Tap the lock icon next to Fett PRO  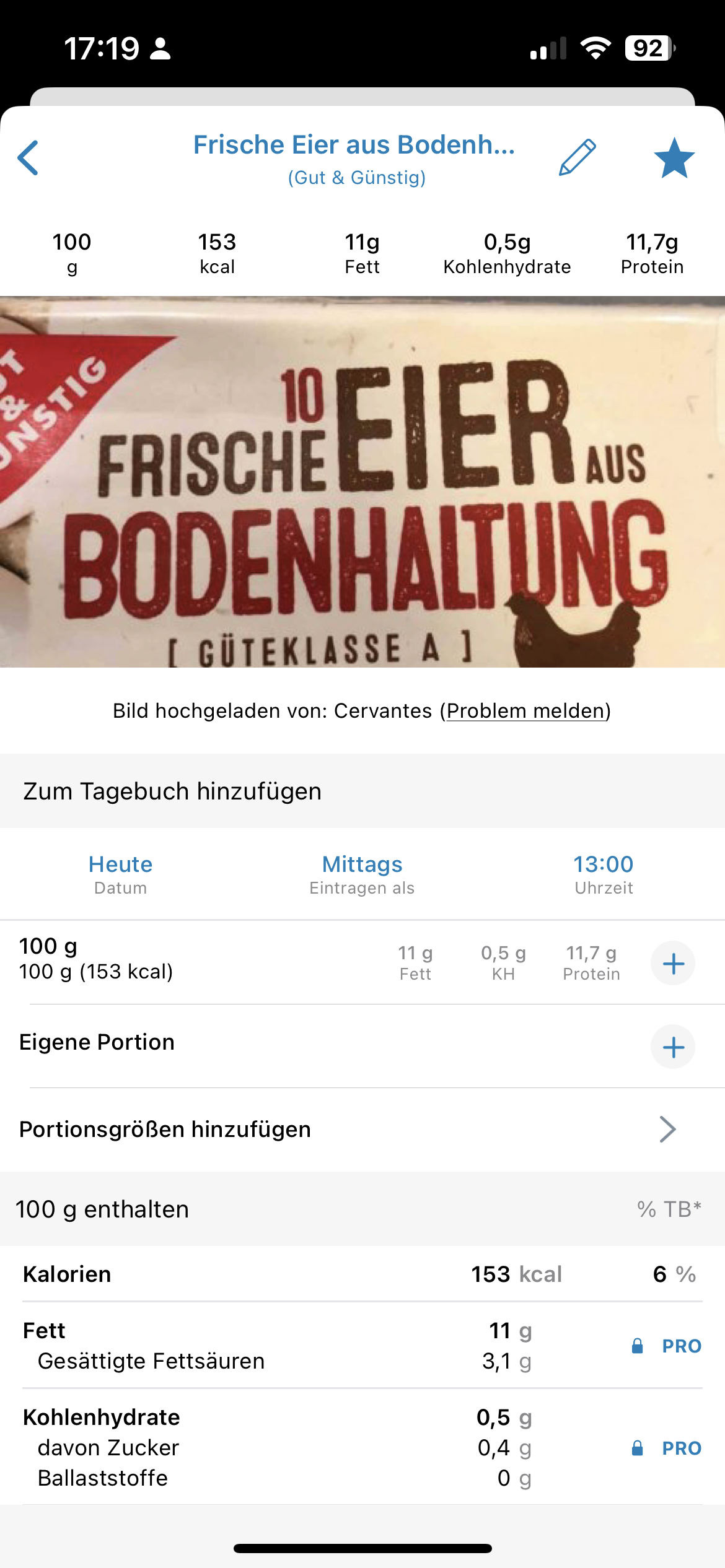click(636, 1346)
